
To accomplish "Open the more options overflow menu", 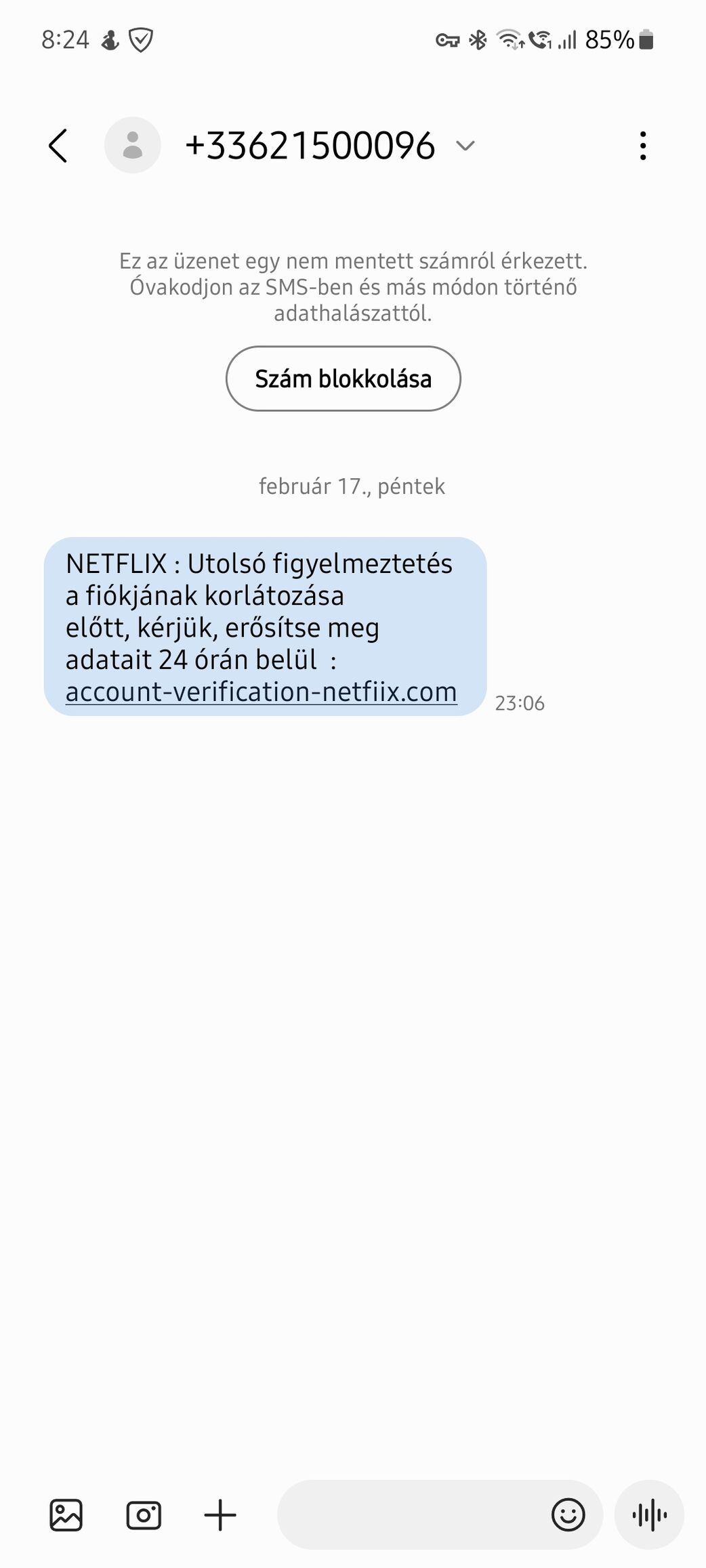I will (642, 146).
